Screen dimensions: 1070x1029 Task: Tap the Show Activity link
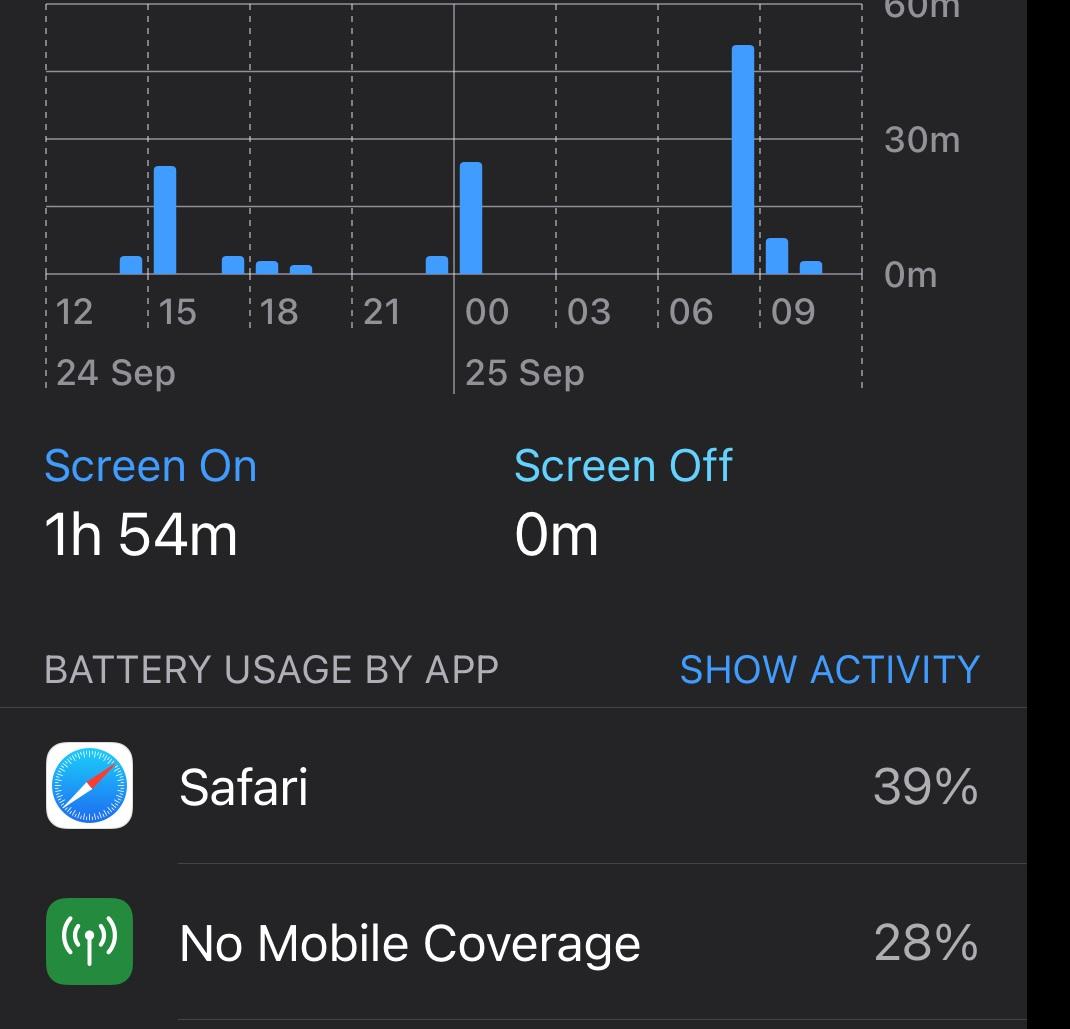pyautogui.click(x=829, y=669)
